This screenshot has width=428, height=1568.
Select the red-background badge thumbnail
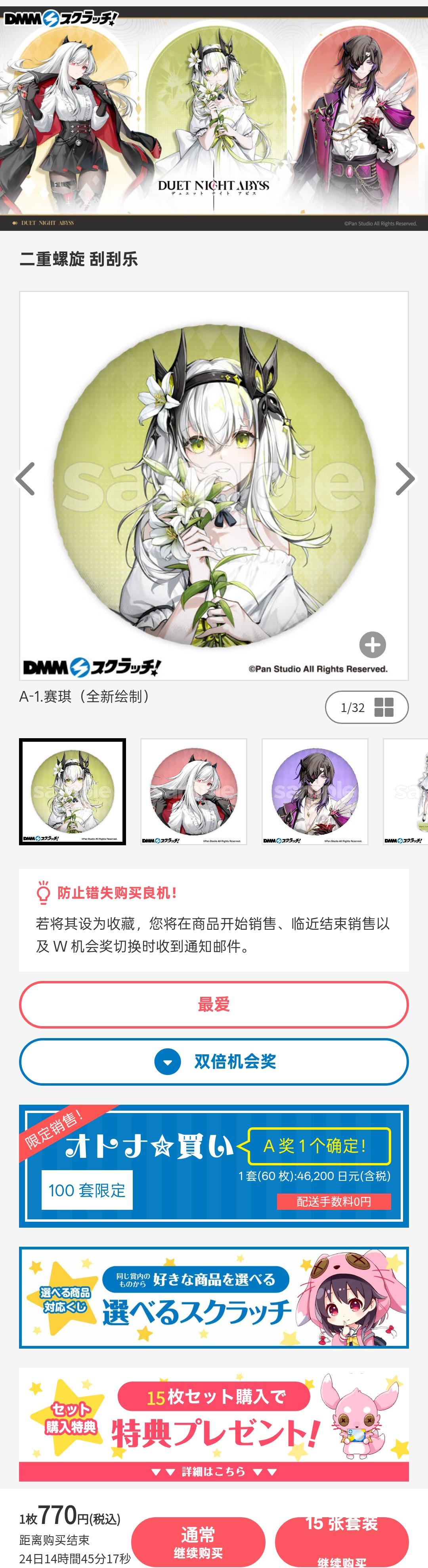[193, 791]
